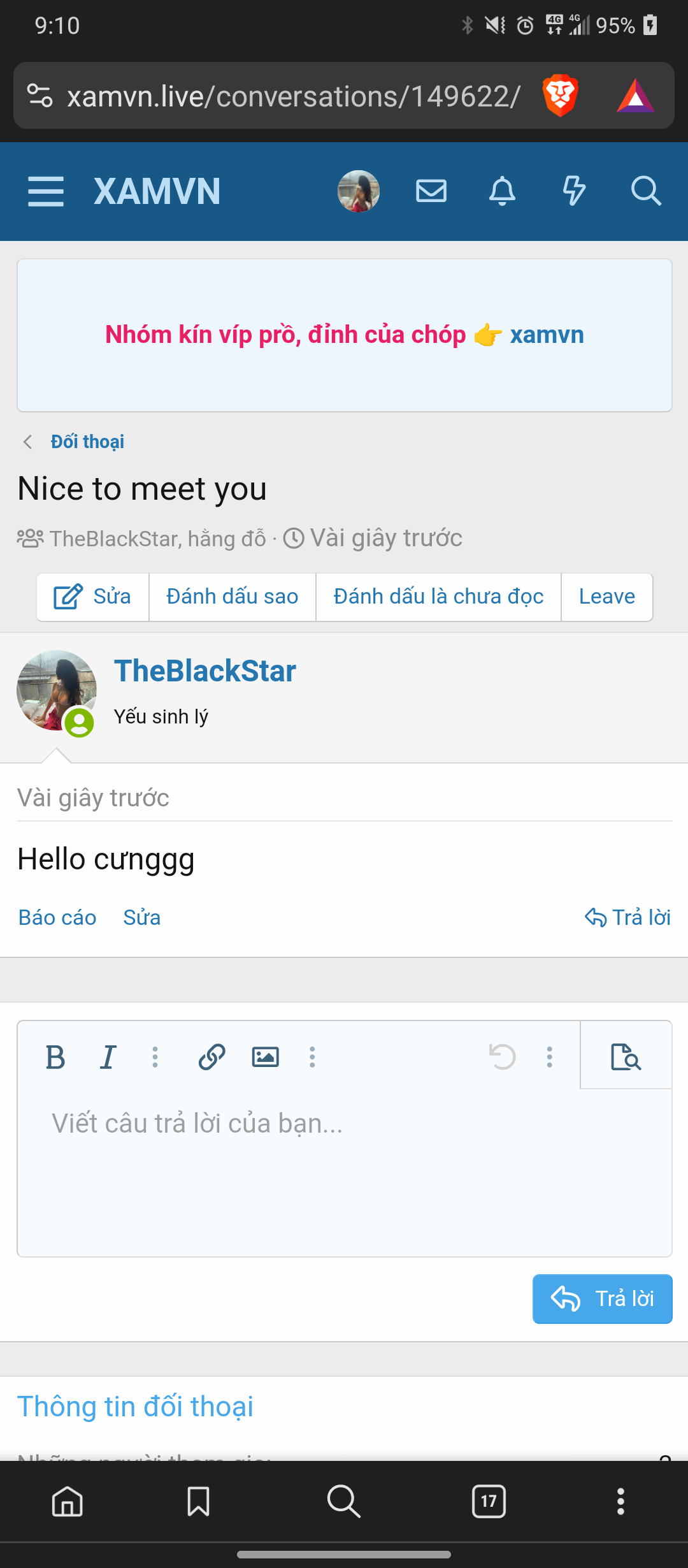Report the message with Báo cáo
The width and height of the screenshot is (688, 1568).
pos(57,917)
